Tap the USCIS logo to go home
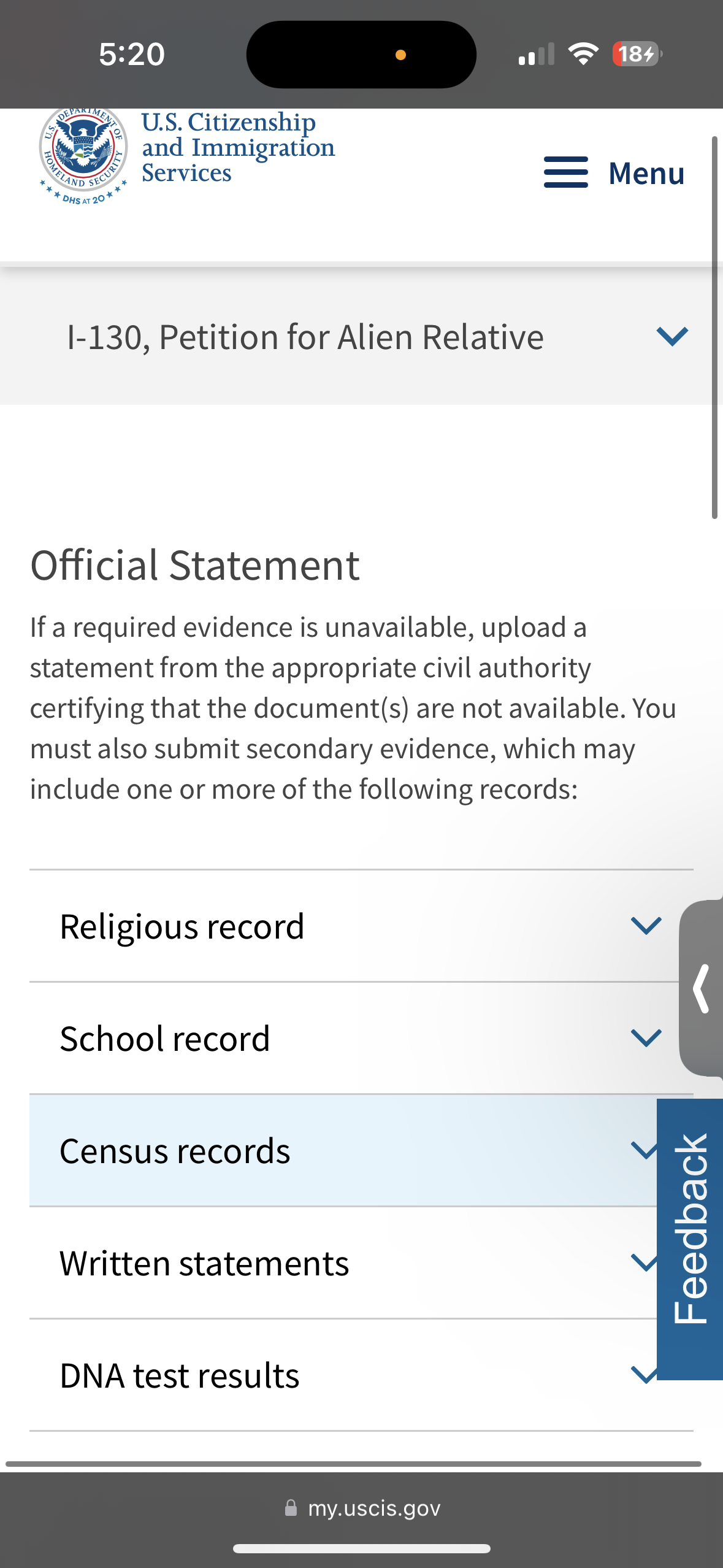The image size is (723, 1568). (187, 153)
